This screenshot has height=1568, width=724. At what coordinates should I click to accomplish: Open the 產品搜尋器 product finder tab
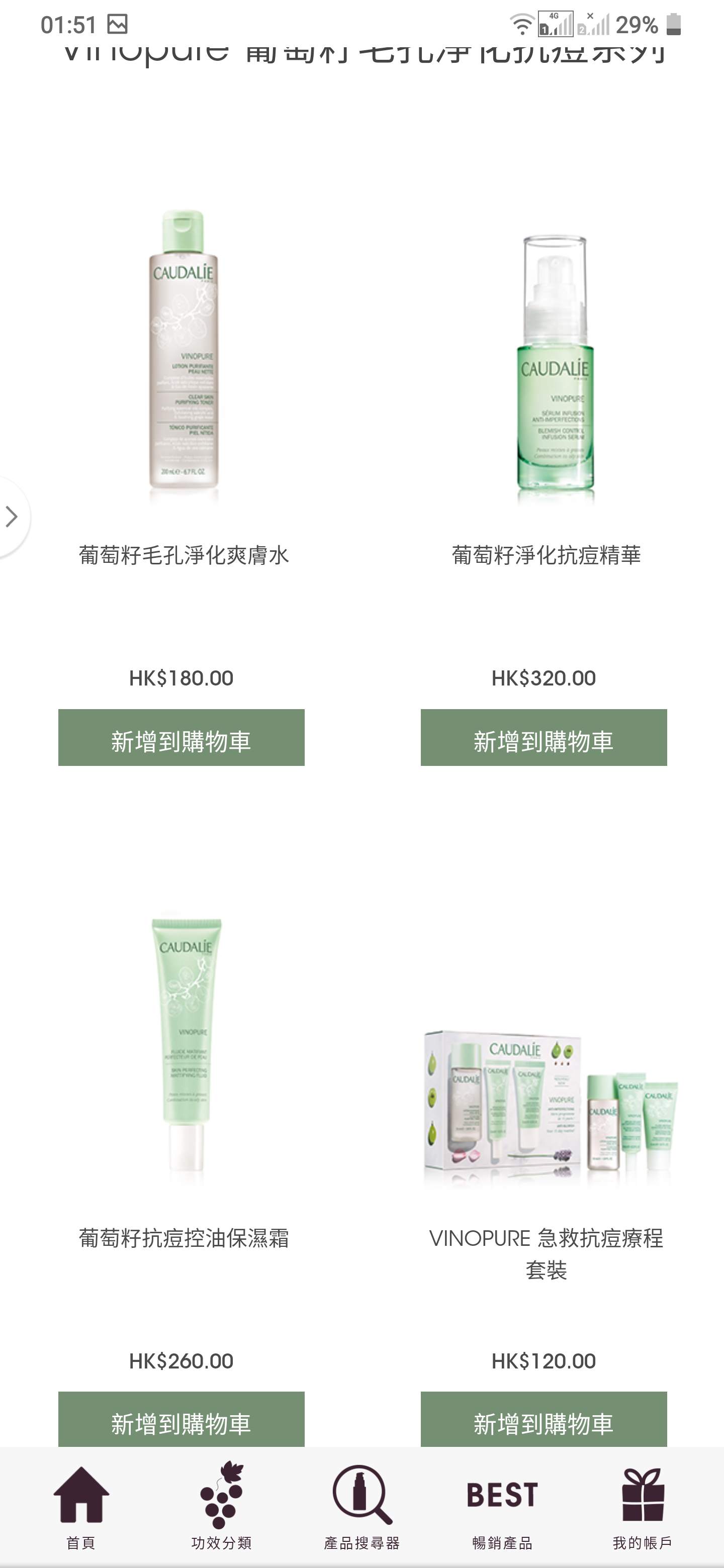(361, 1507)
